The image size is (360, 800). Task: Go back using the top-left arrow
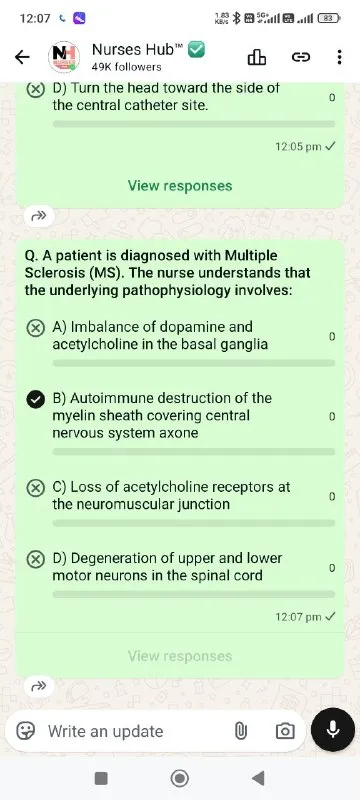click(22, 58)
